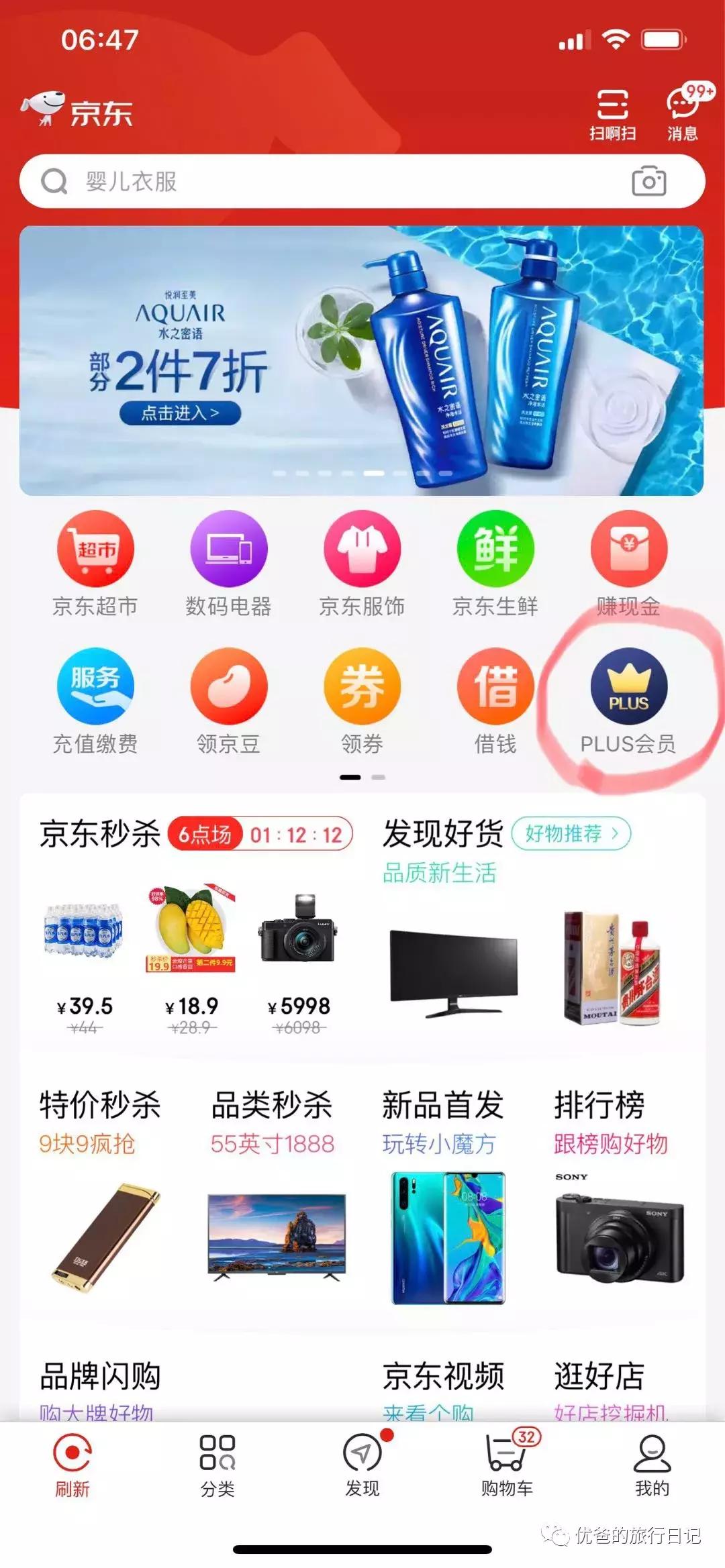Open the 消息 messages icon
725x1568 pixels.
pyautogui.click(x=683, y=111)
